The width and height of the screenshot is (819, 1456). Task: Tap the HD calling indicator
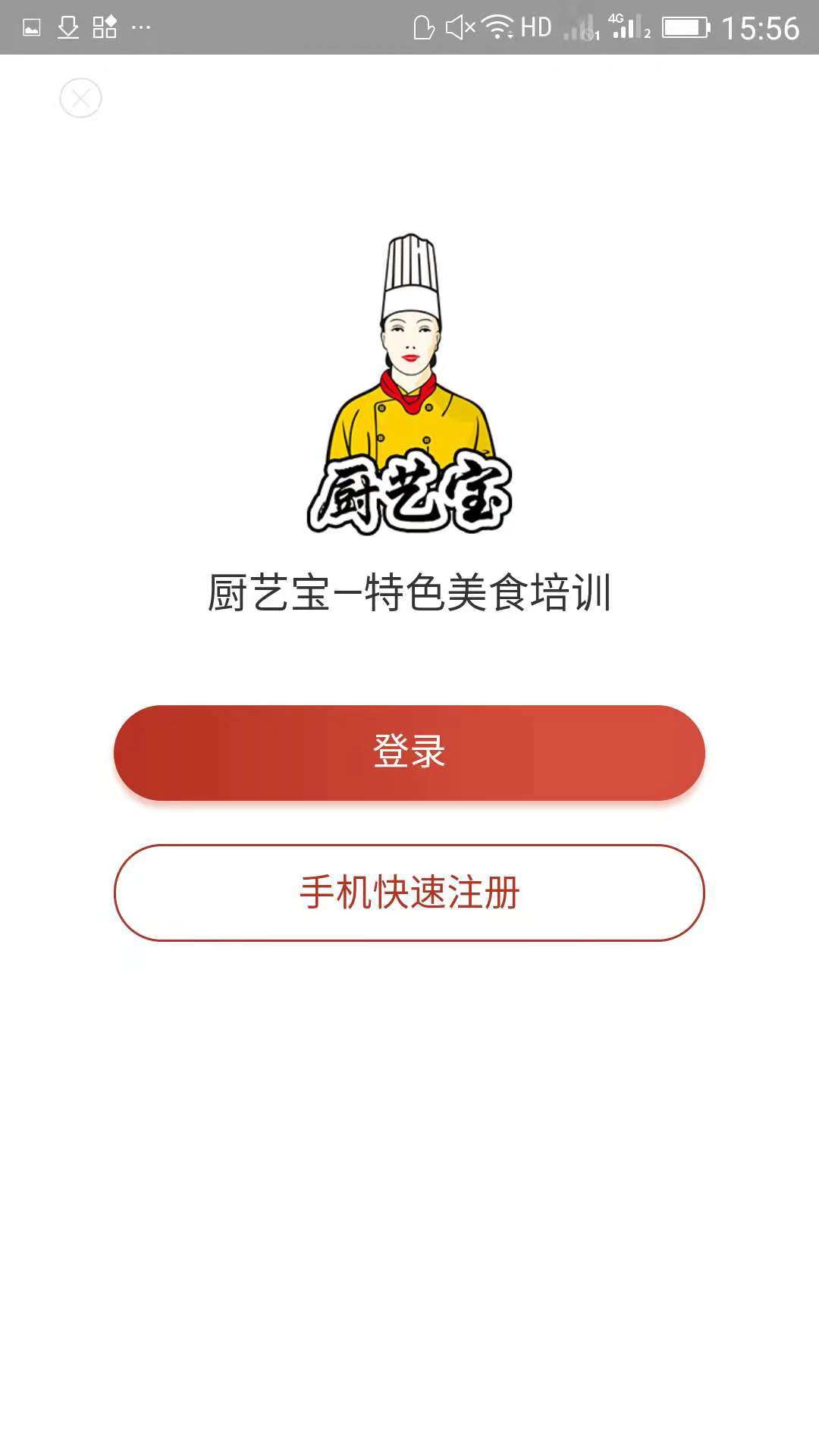[536, 24]
